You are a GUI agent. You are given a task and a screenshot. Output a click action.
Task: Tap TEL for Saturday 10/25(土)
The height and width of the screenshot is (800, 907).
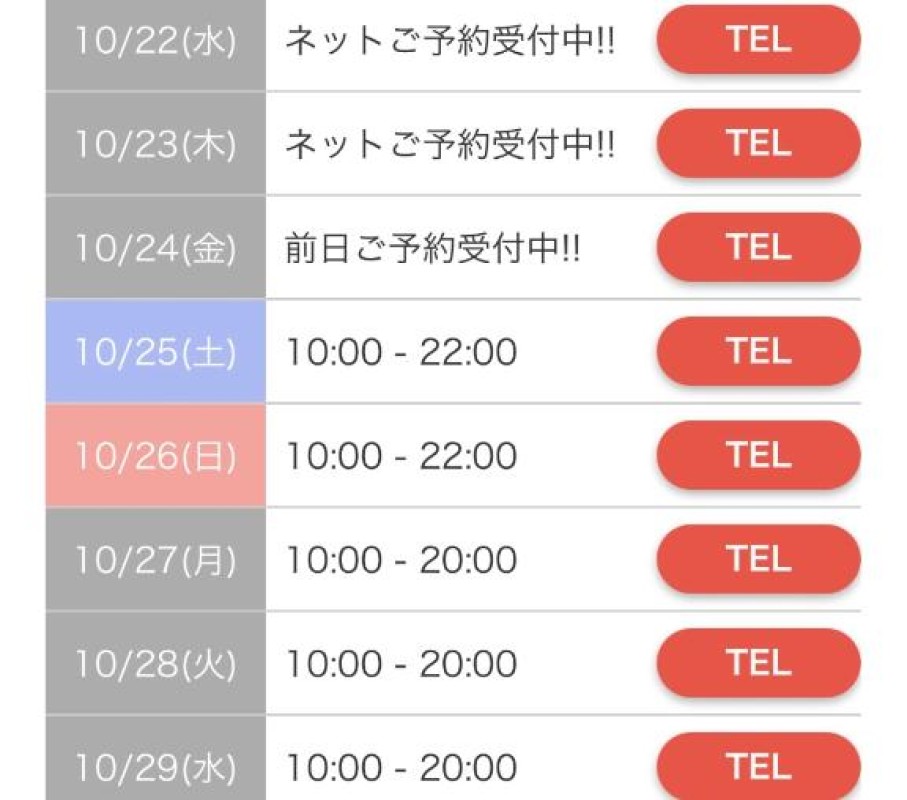[758, 351]
